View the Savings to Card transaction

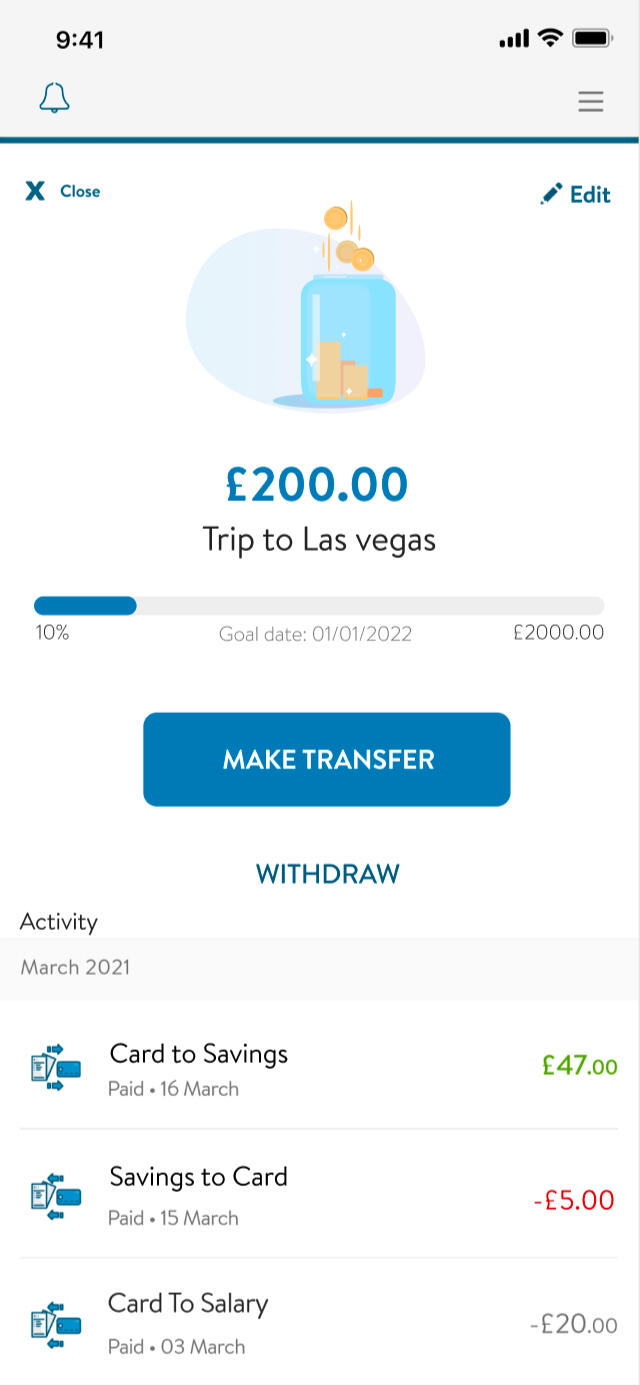(319, 1194)
